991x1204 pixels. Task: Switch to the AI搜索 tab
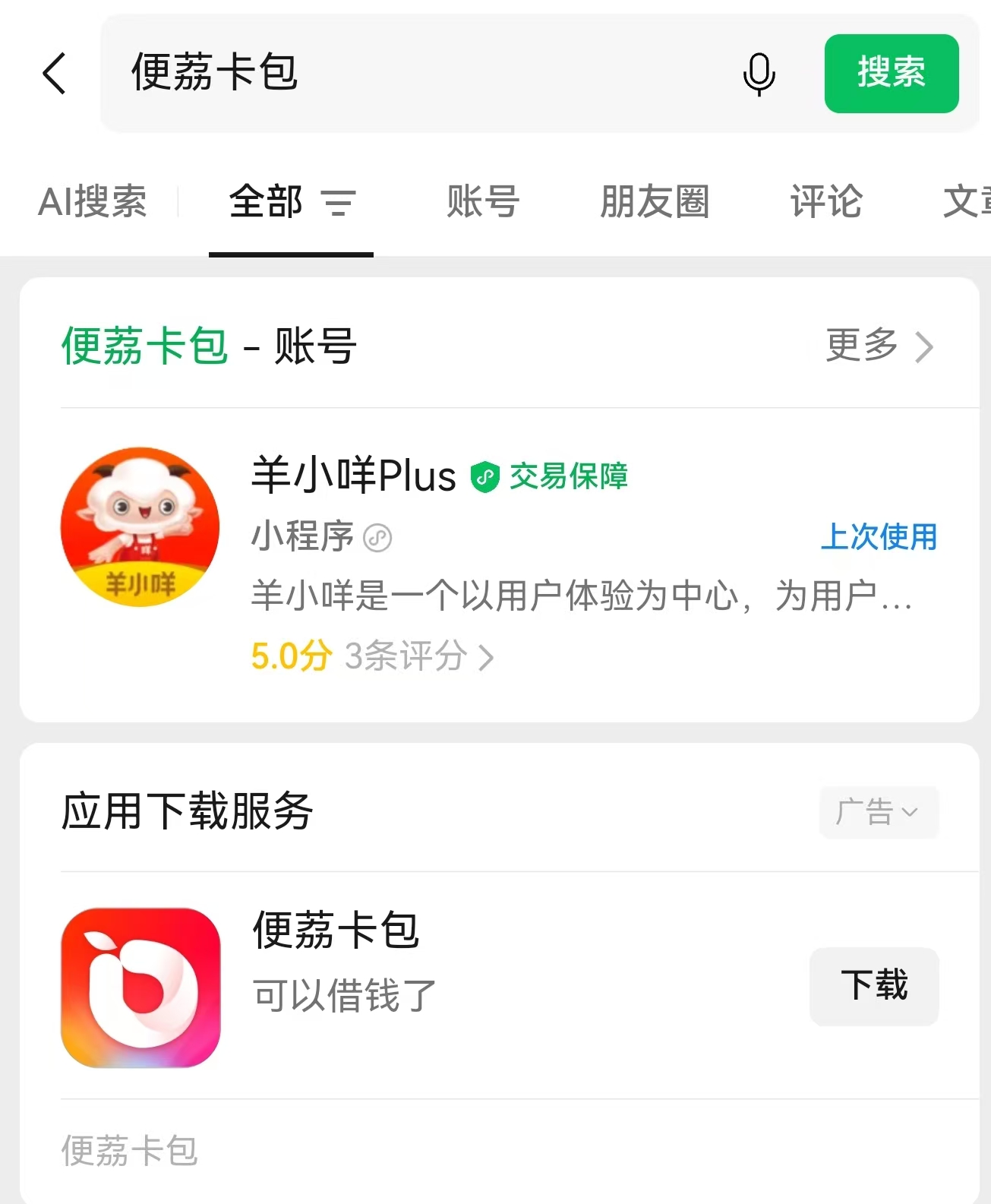pyautogui.click(x=93, y=202)
